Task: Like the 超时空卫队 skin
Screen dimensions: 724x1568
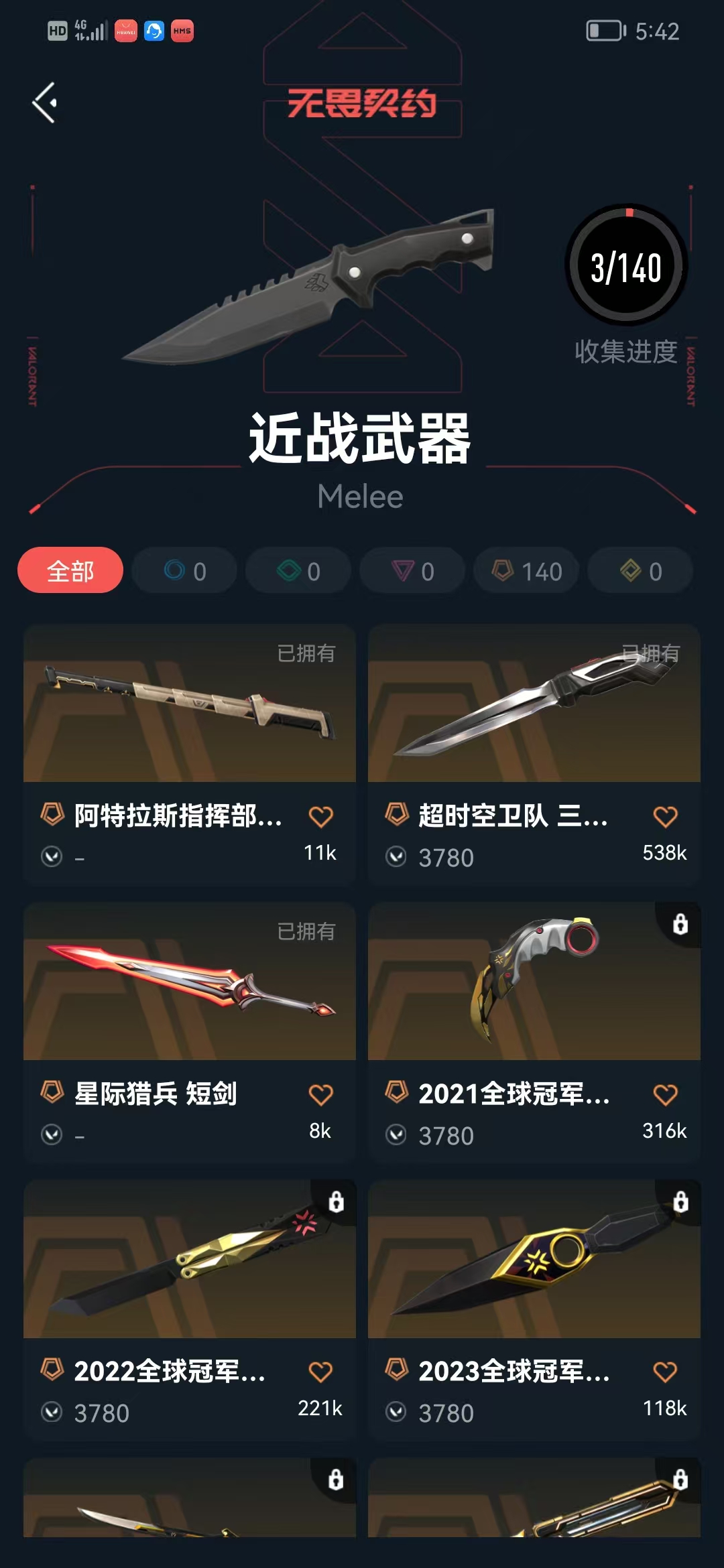Action: (665, 817)
